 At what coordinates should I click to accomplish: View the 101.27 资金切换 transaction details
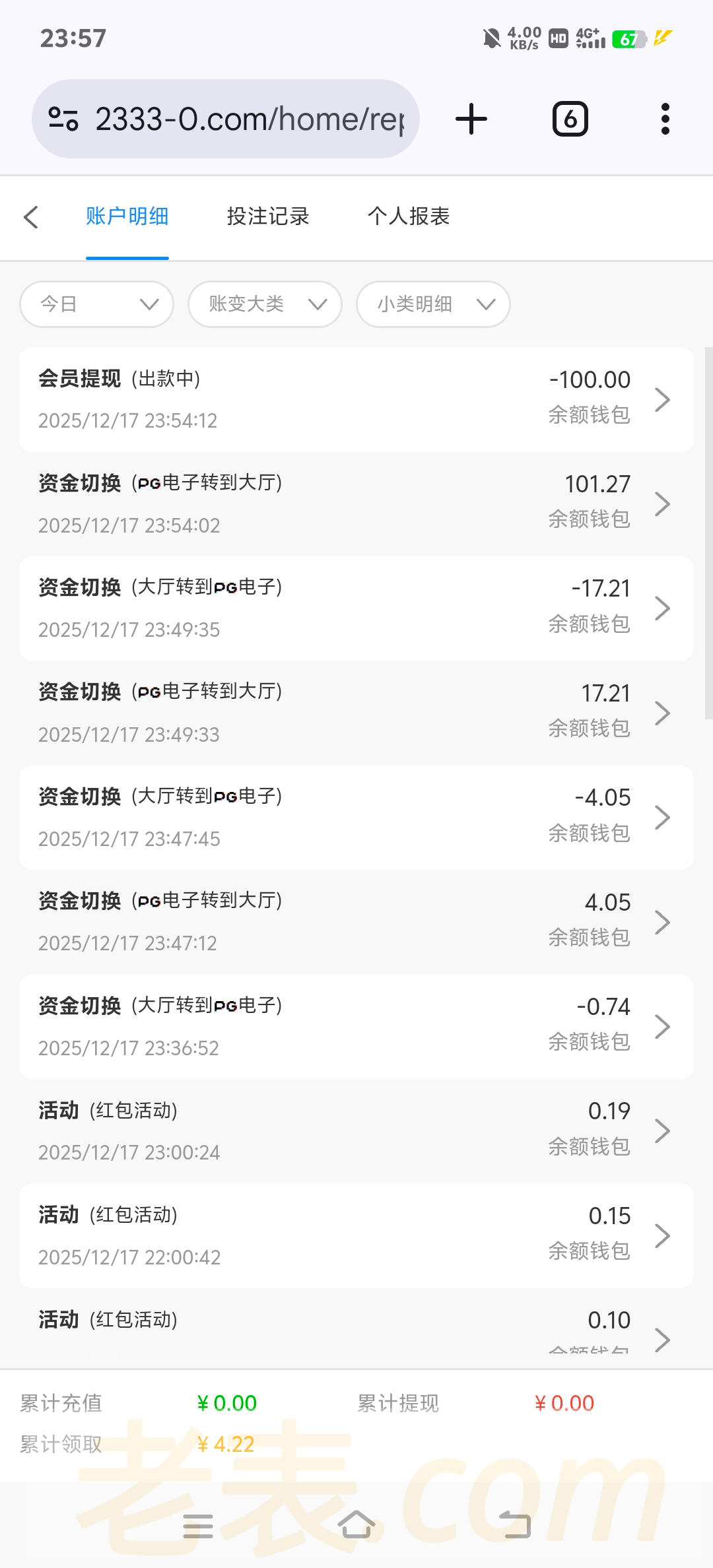tap(356, 504)
